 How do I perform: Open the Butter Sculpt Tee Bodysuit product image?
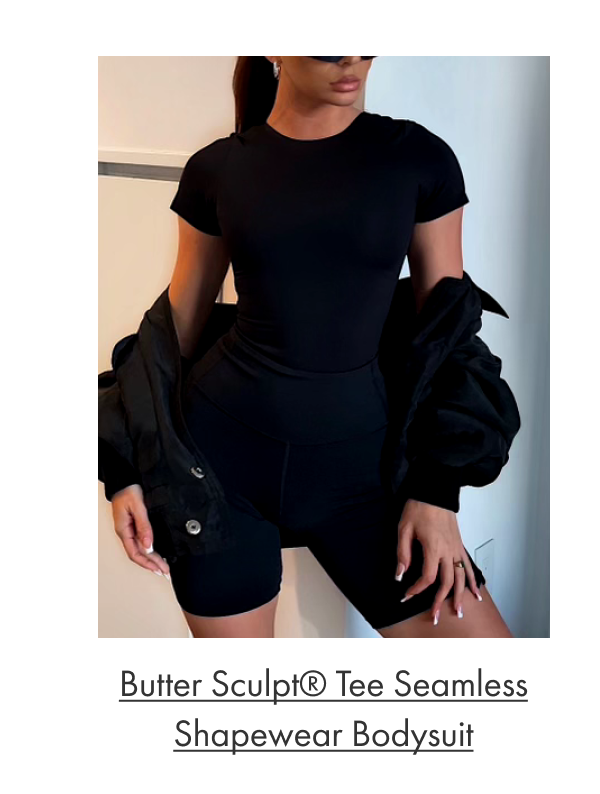click(323, 346)
